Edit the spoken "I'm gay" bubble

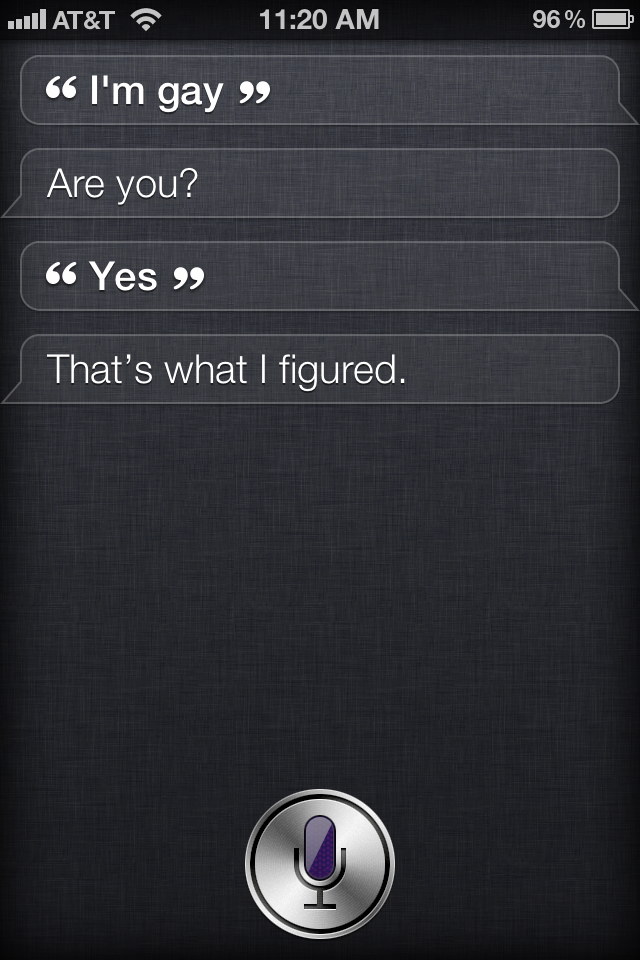tap(320, 91)
